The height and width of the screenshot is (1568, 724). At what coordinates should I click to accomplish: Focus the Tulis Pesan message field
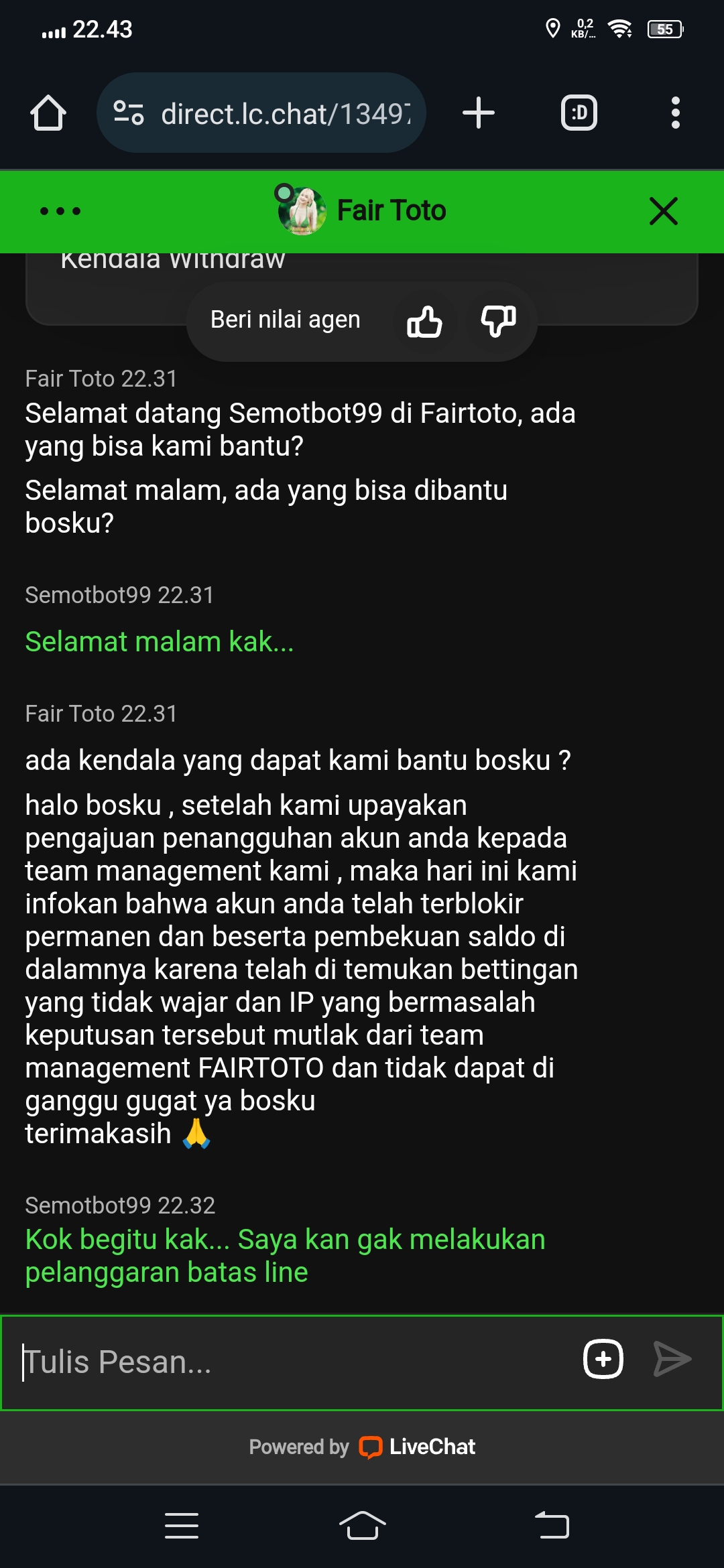pyautogui.click(x=288, y=1362)
